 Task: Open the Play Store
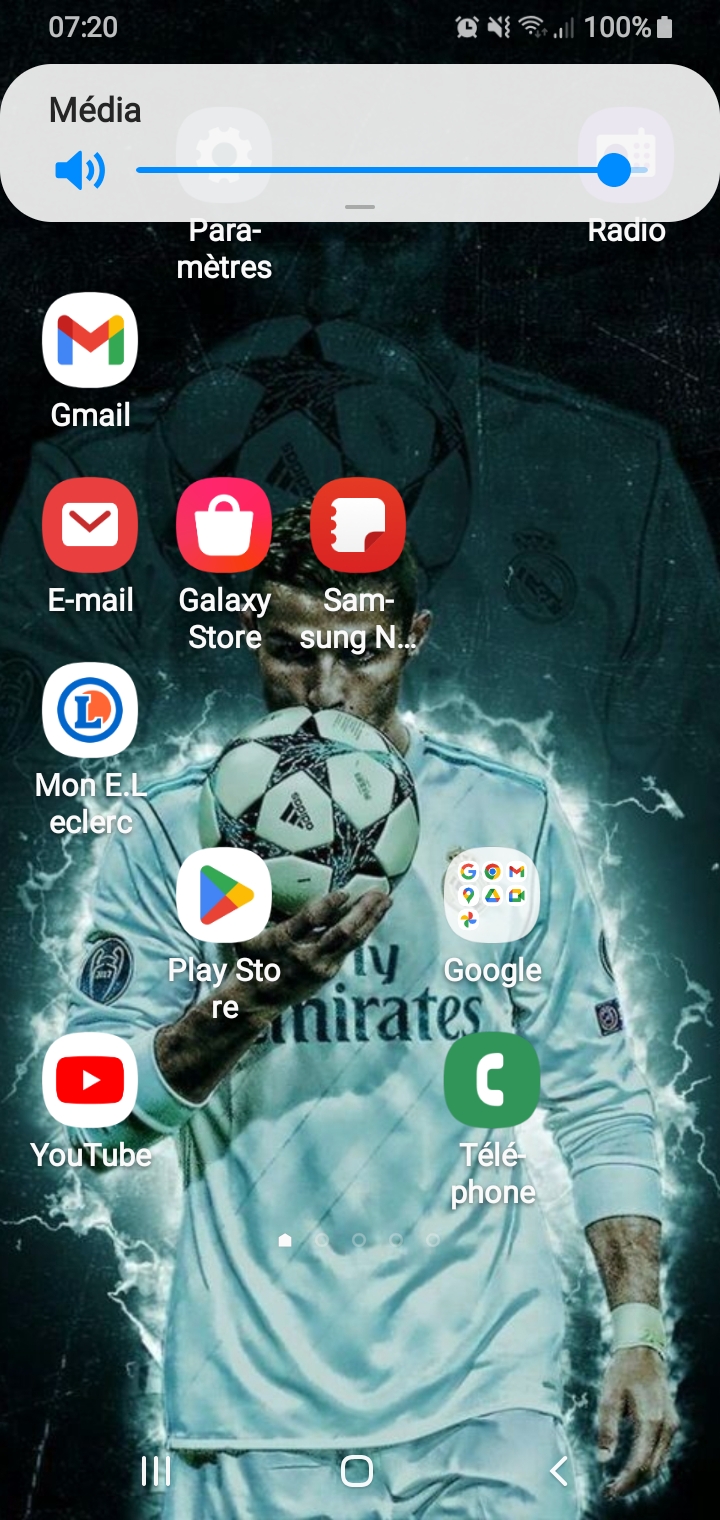[224, 895]
